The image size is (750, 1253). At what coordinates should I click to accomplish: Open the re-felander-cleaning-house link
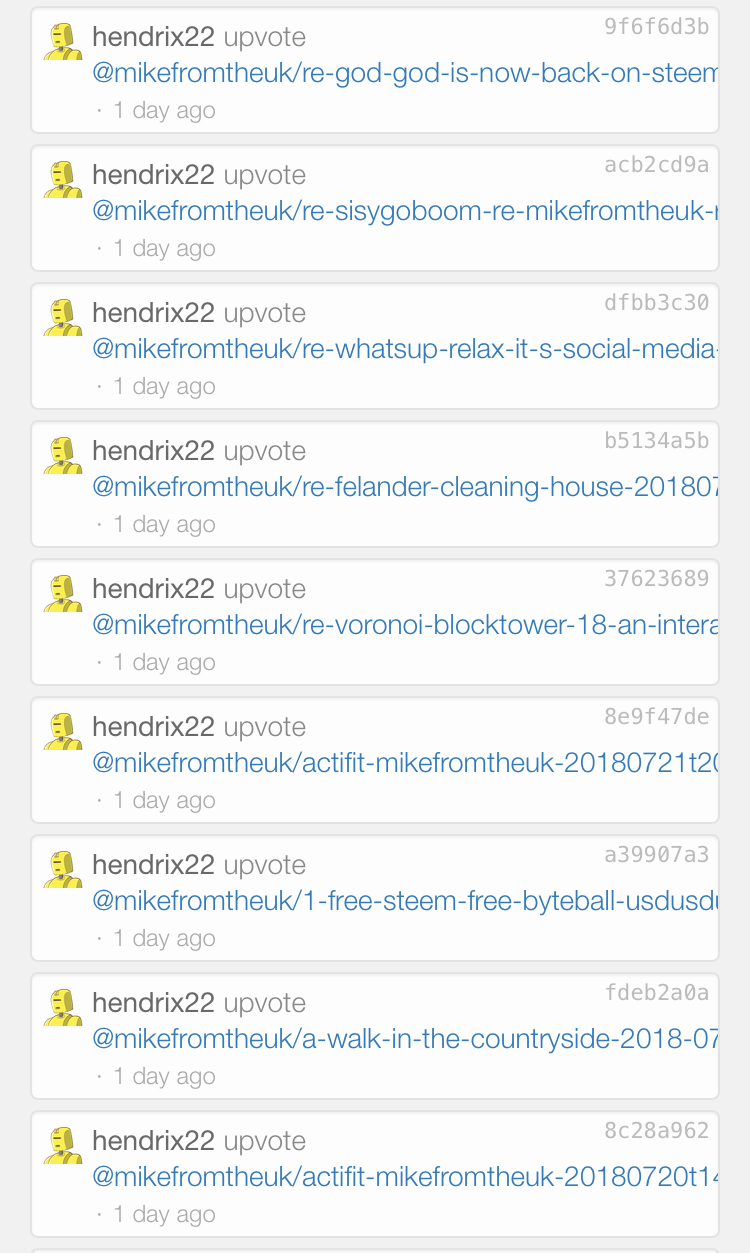tap(405, 487)
